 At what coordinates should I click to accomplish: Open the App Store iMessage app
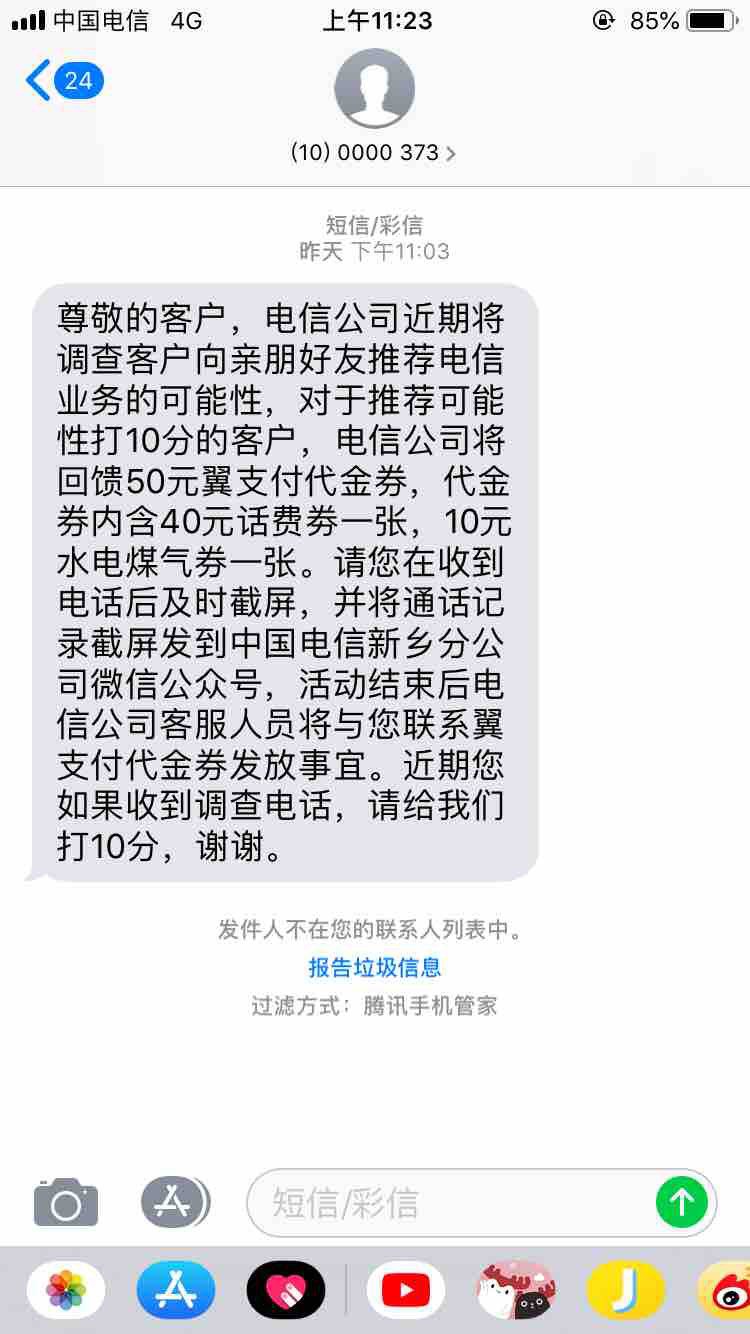pyautogui.click(x=176, y=1290)
